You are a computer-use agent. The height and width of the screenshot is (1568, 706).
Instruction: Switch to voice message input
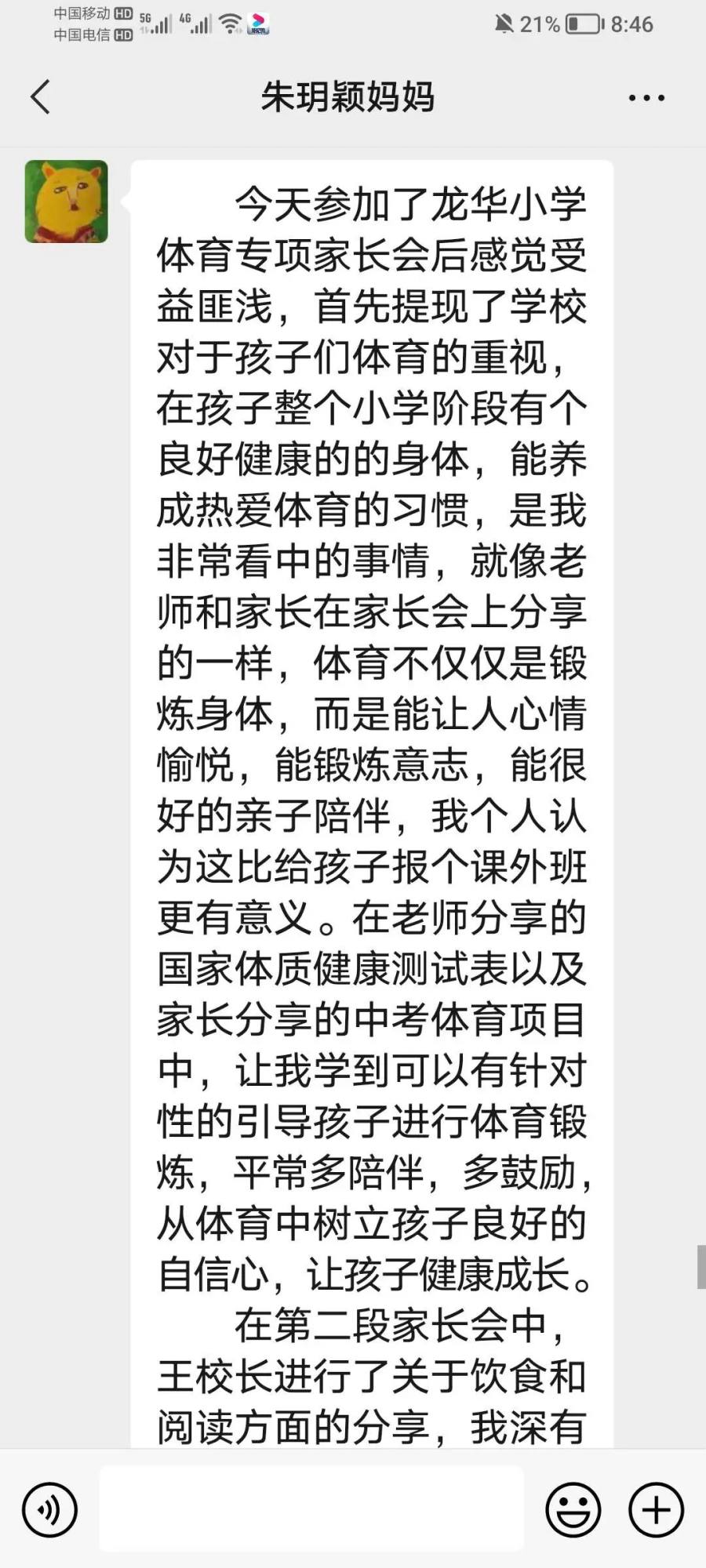49,1509
